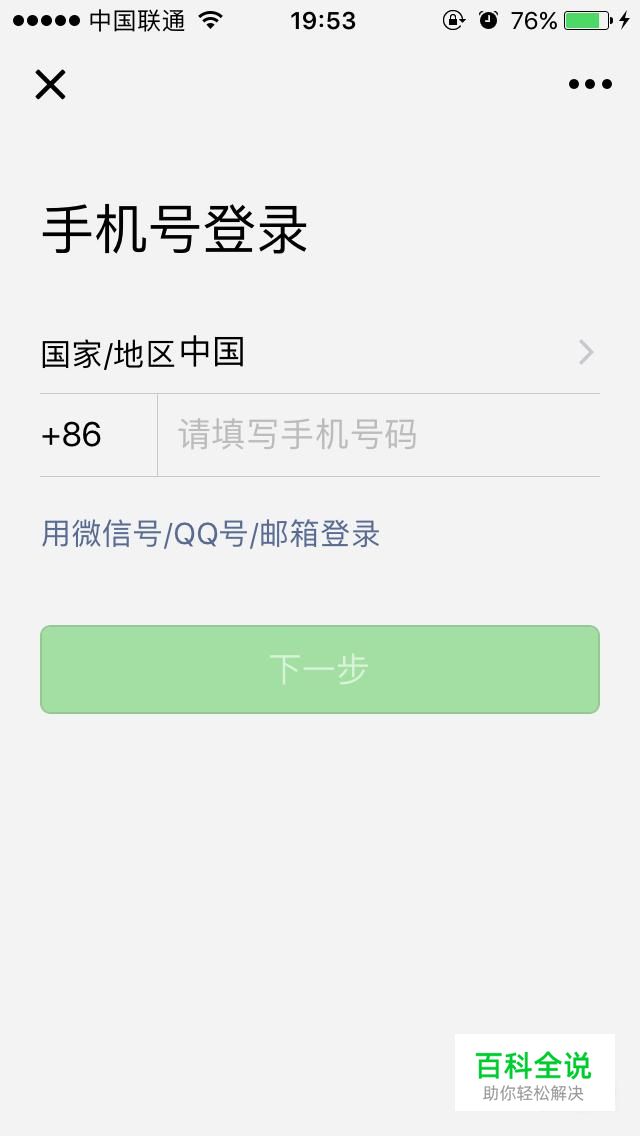Open the three-dot more options menu

pyautogui.click(x=590, y=85)
